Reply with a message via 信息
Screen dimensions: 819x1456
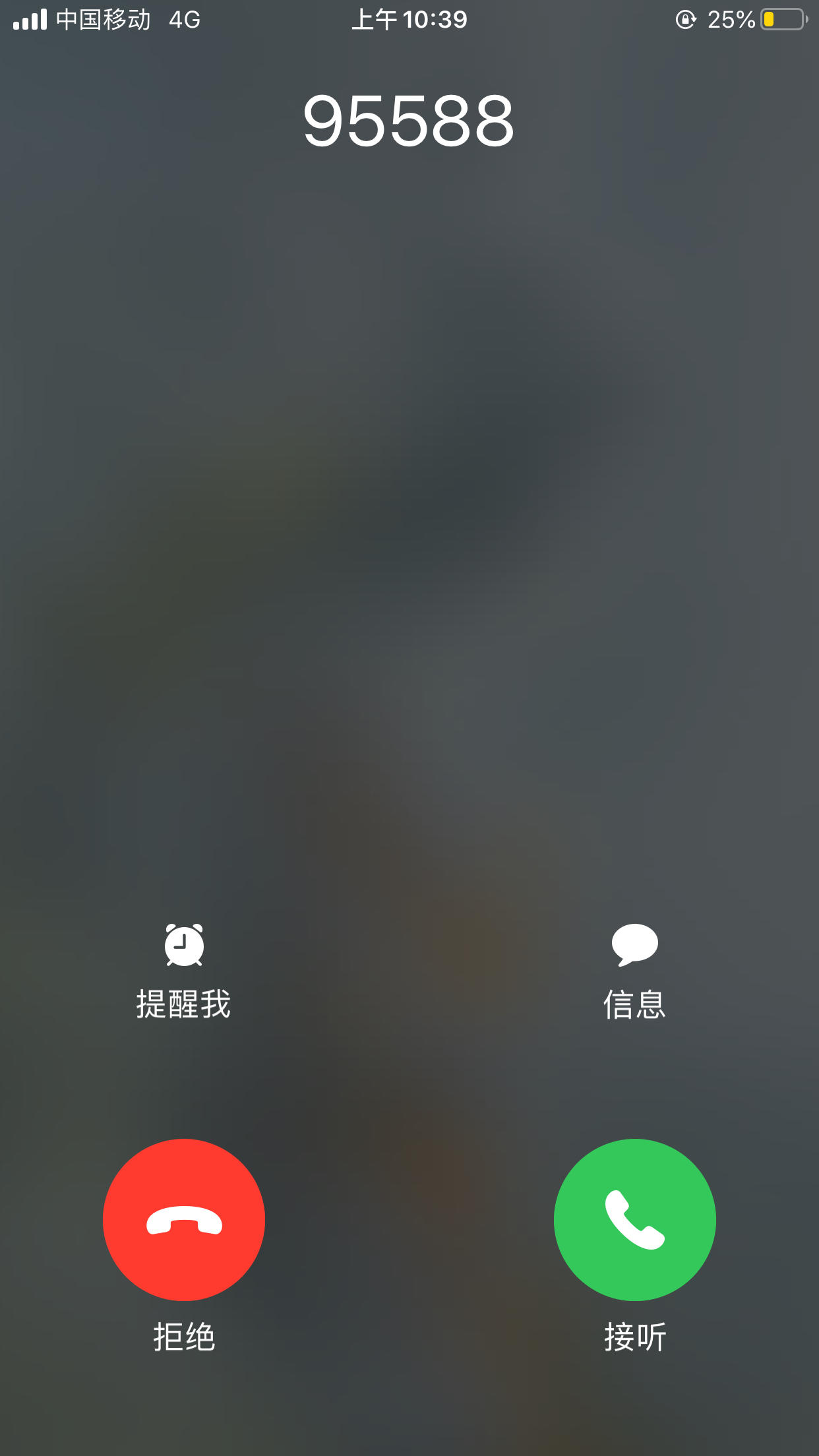[634, 969]
